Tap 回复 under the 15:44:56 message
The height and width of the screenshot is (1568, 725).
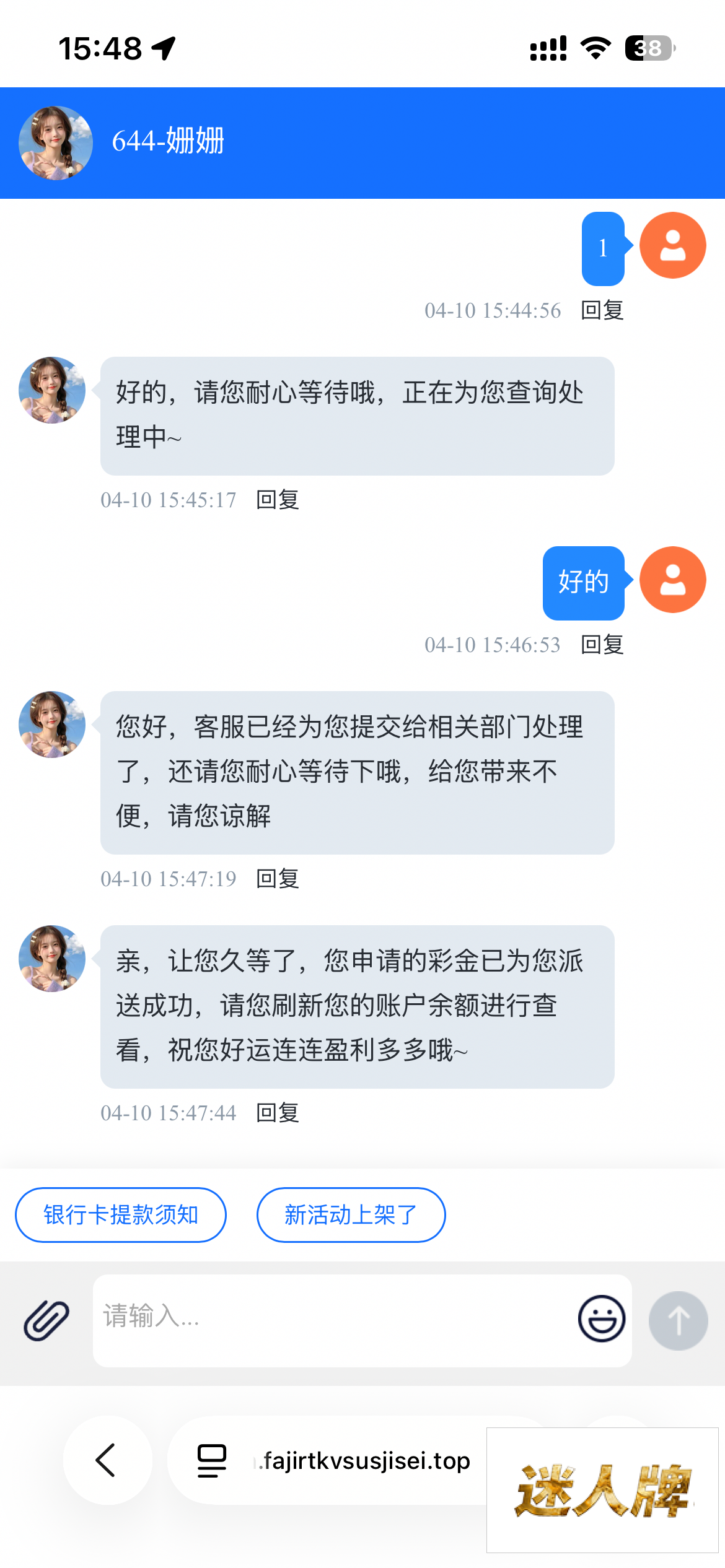(602, 310)
